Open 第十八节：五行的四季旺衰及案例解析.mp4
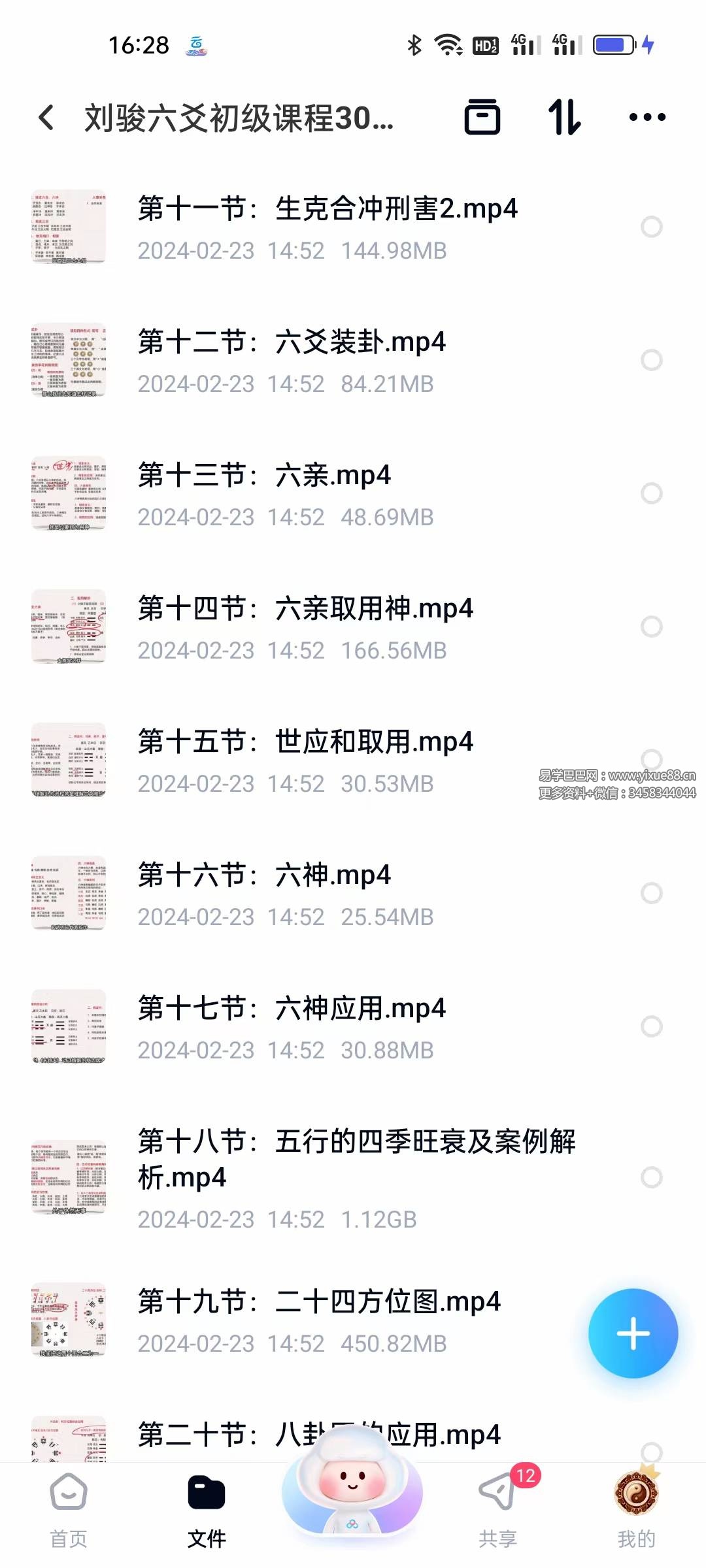Viewport: 706px width, 1568px height. click(x=356, y=1159)
